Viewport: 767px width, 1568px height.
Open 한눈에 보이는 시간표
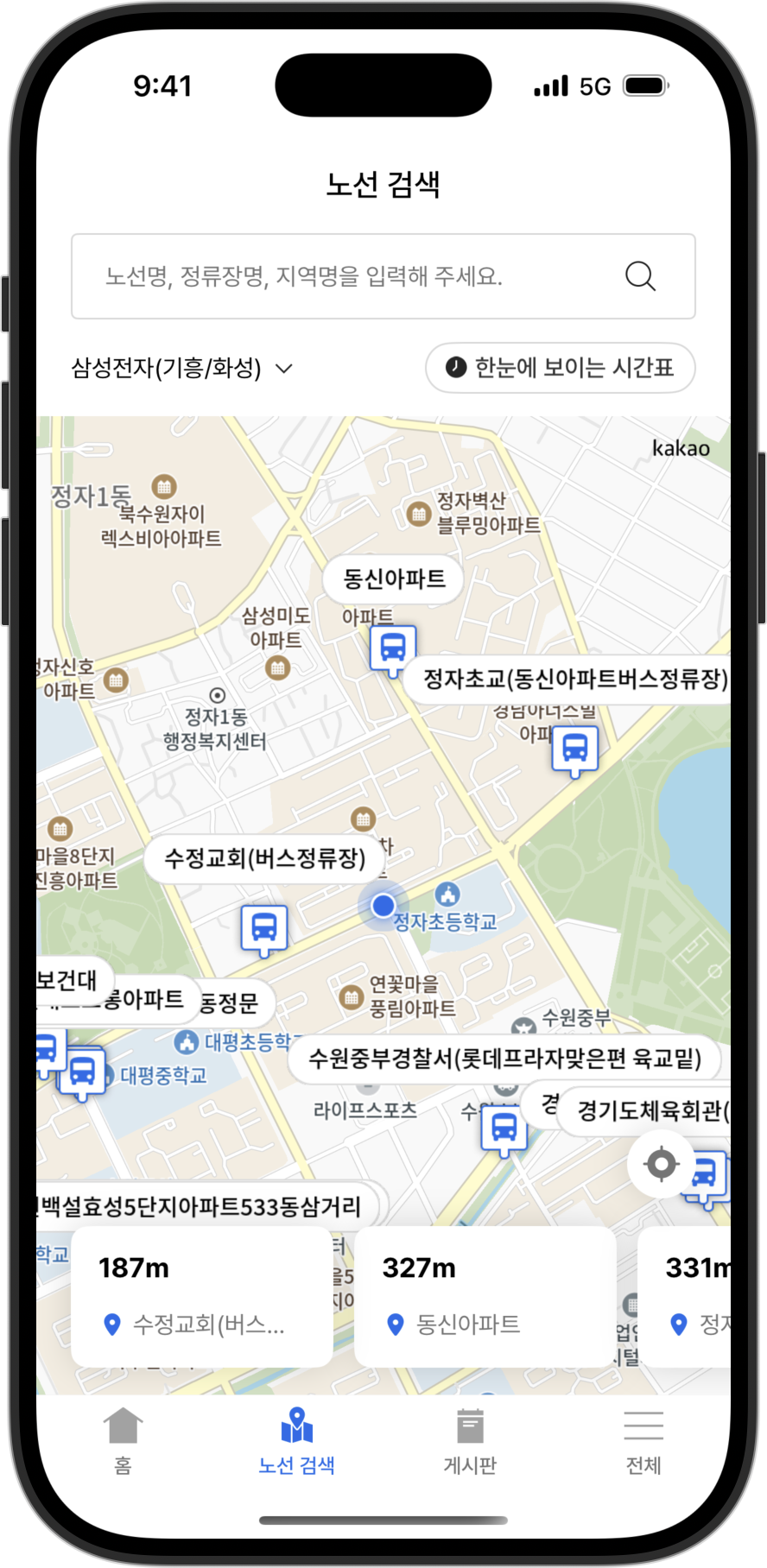click(560, 368)
